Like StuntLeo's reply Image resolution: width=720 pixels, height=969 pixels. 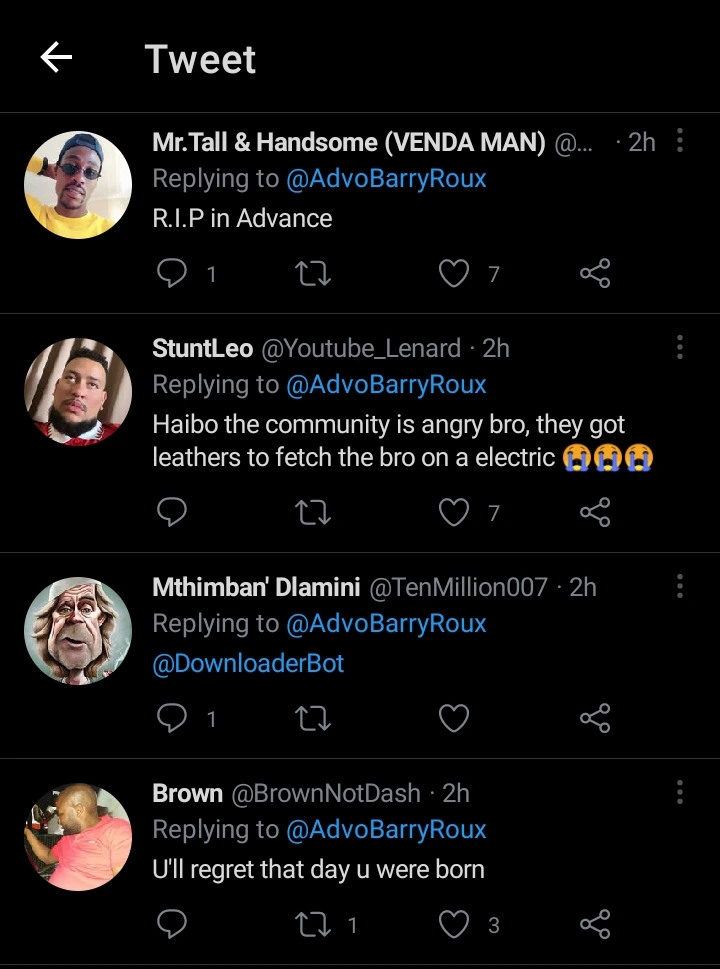click(x=454, y=512)
